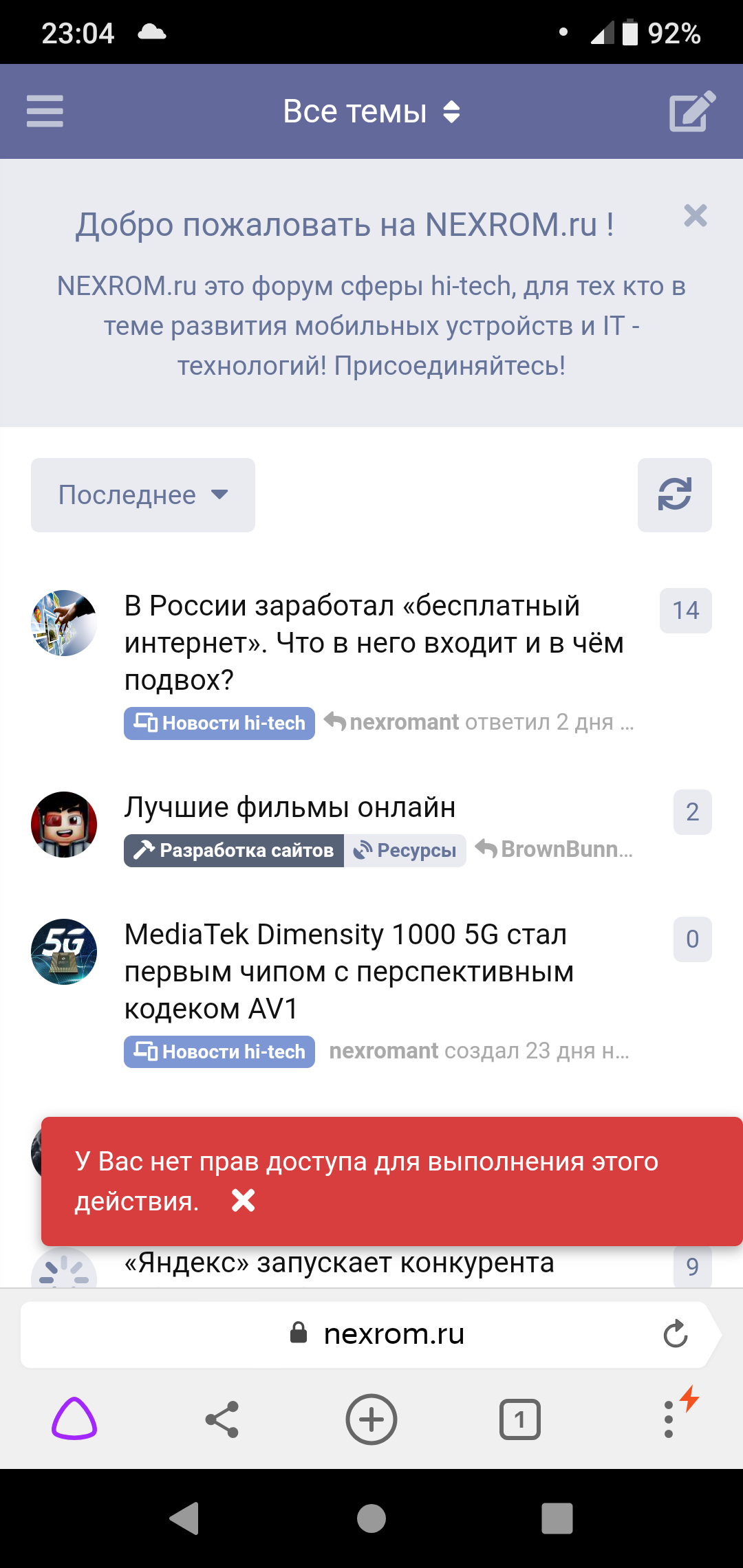Open topic about «бесплатный интернет» in Russia
The image size is (743, 1568).
click(x=374, y=642)
